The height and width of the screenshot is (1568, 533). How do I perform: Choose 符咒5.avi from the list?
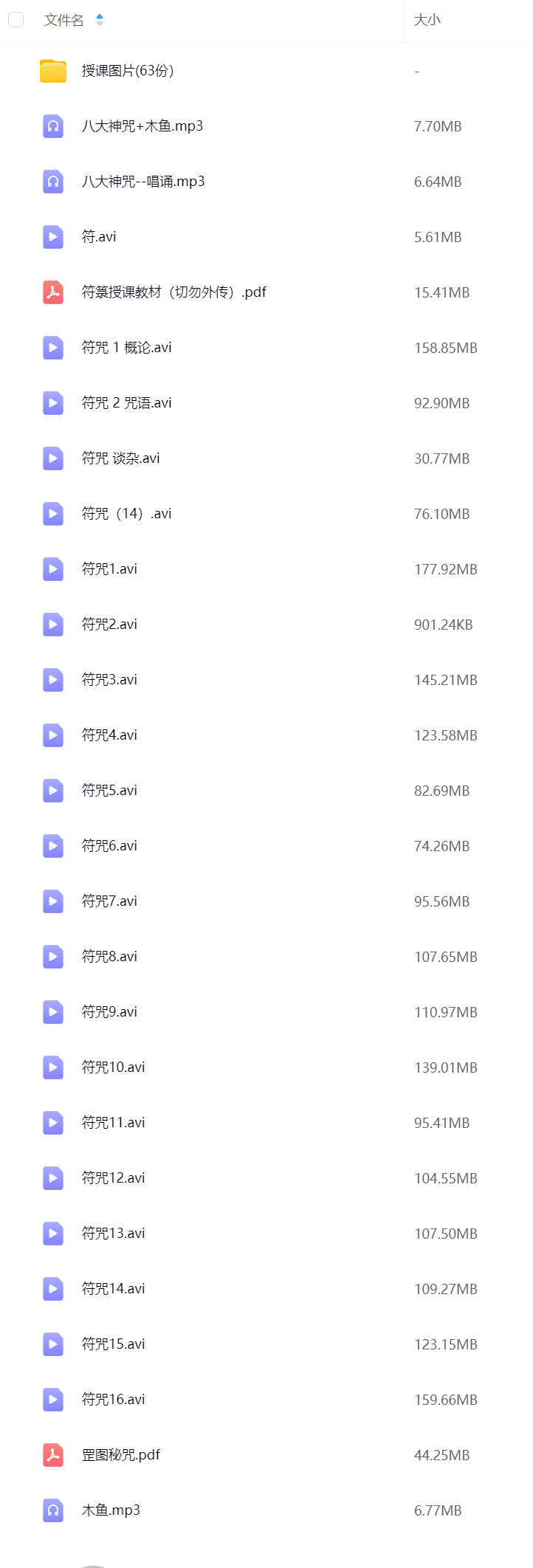tap(109, 791)
